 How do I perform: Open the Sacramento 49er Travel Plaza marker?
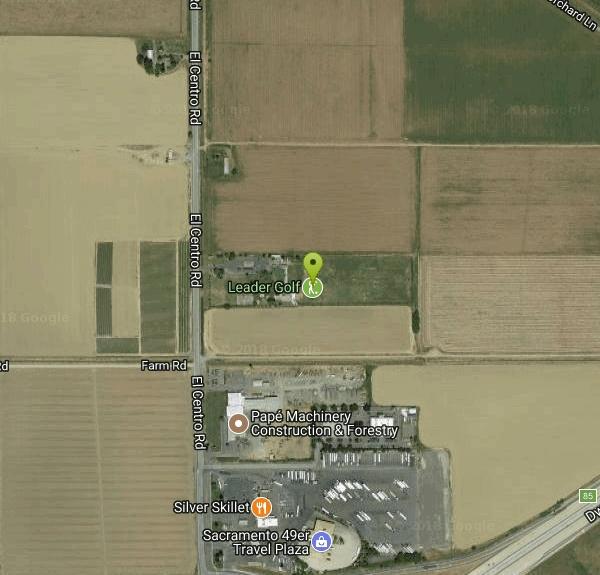pyautogui.click(x=321, y=542)
